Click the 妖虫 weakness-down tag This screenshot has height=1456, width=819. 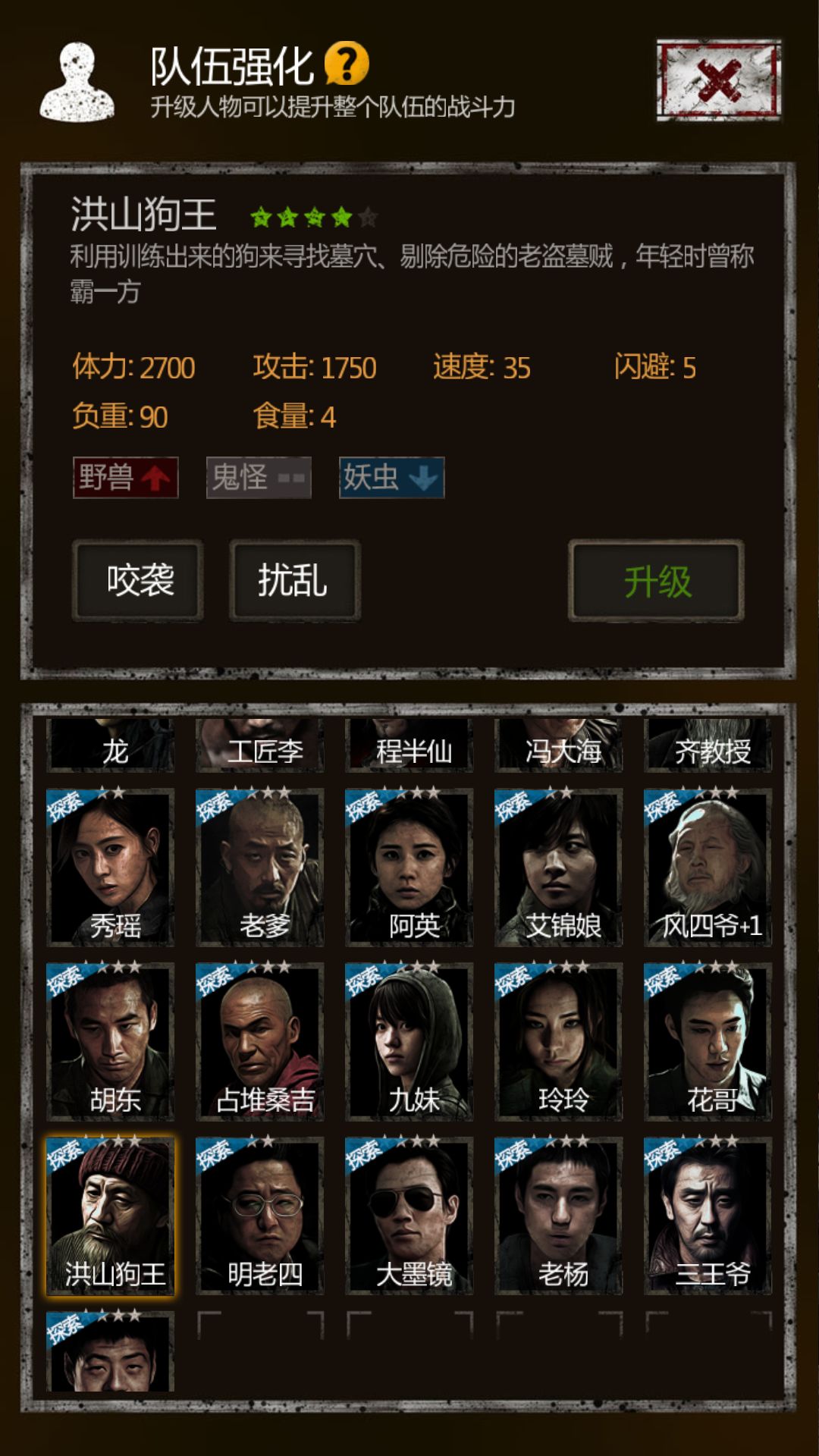pyautogui.click(x=389, y=479)
